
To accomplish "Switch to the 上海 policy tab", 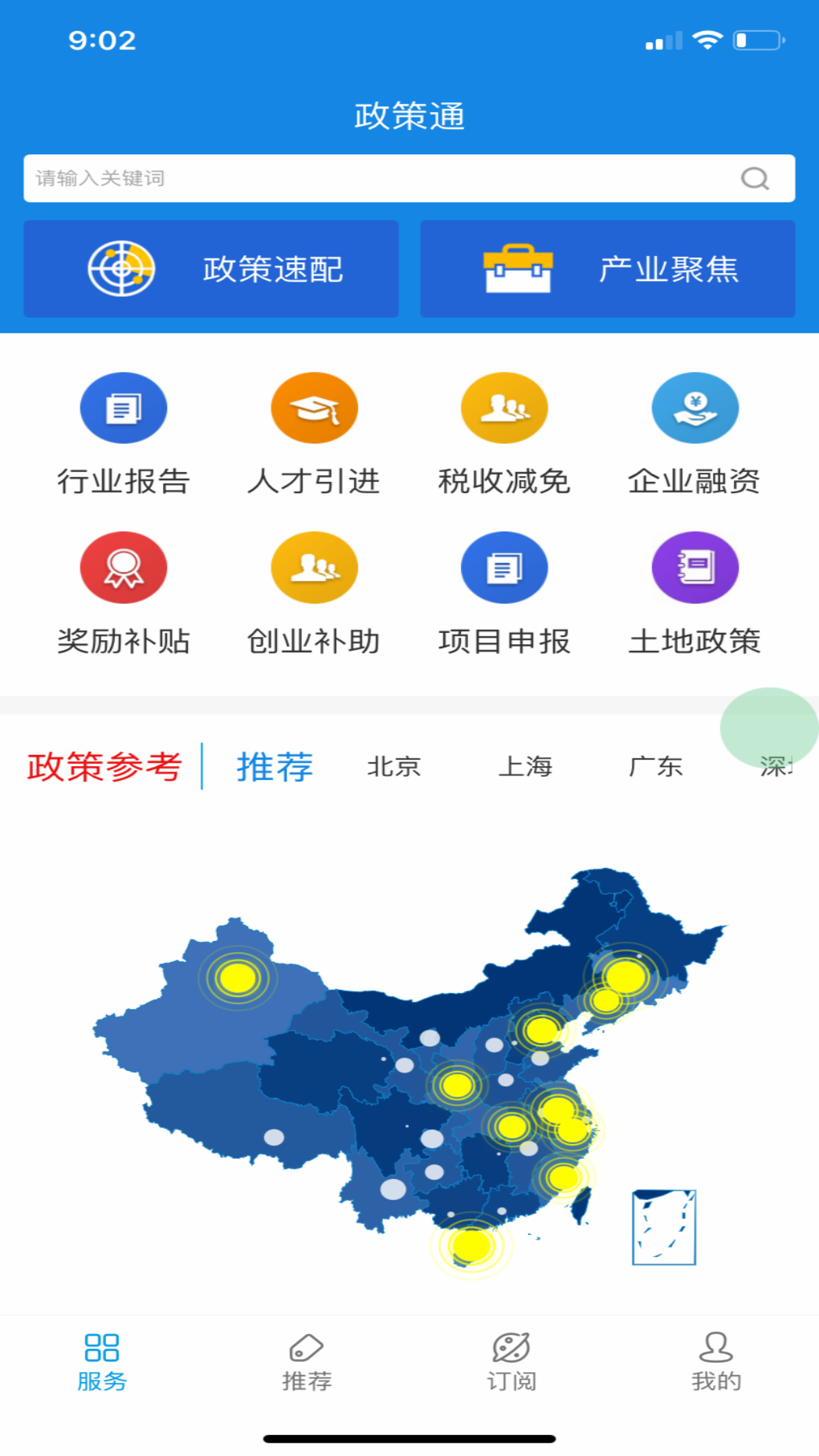I will (527, 766).
